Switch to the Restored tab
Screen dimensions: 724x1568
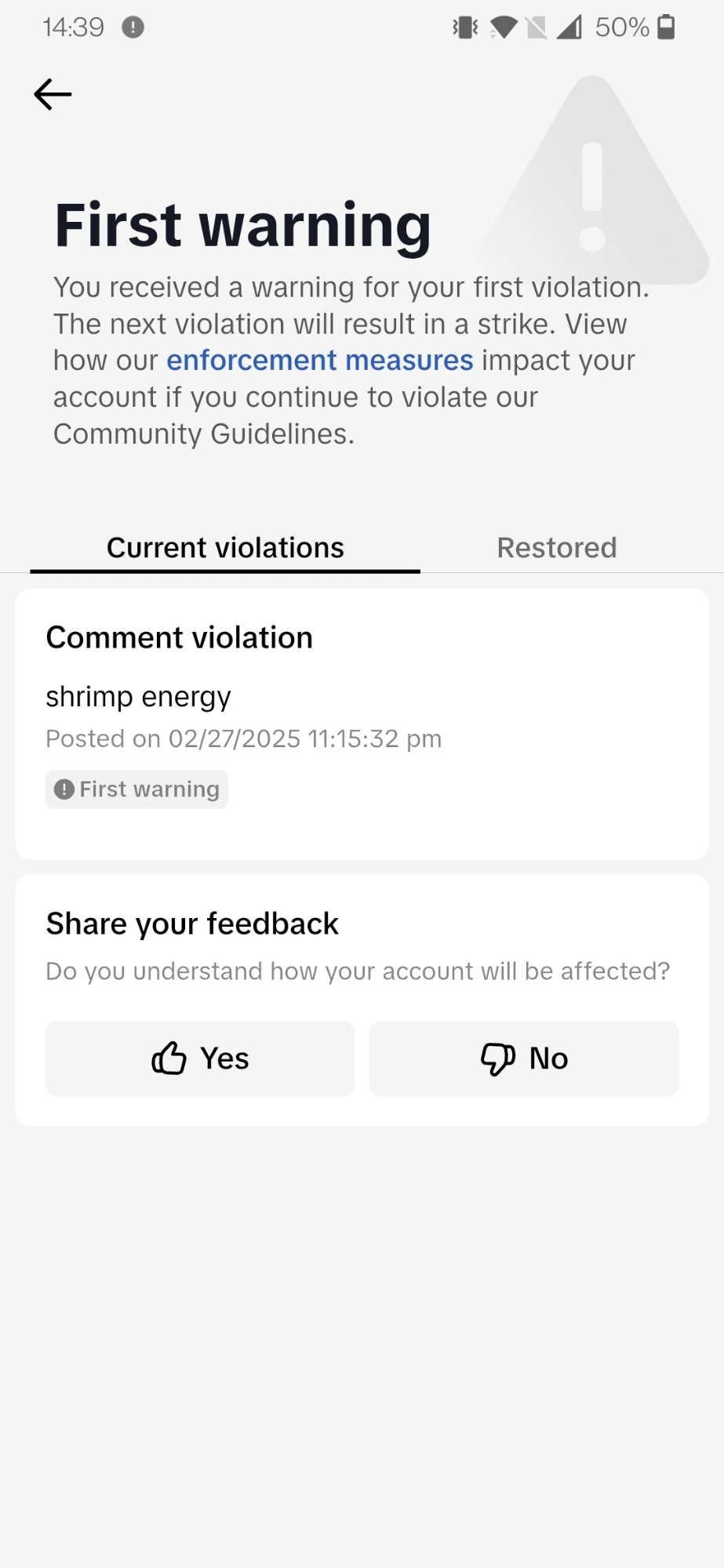(557, 548)
